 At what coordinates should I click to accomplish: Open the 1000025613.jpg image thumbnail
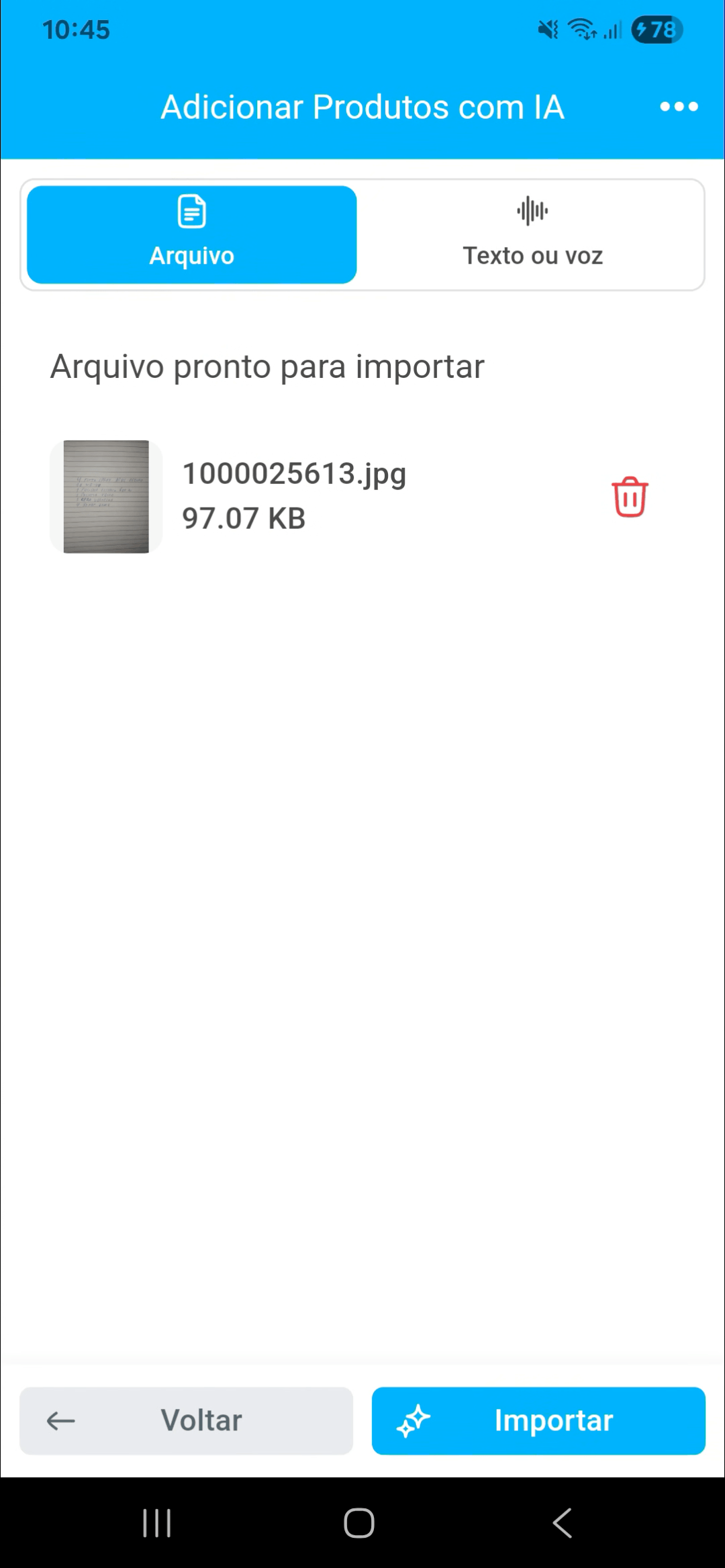coord(106,497)
